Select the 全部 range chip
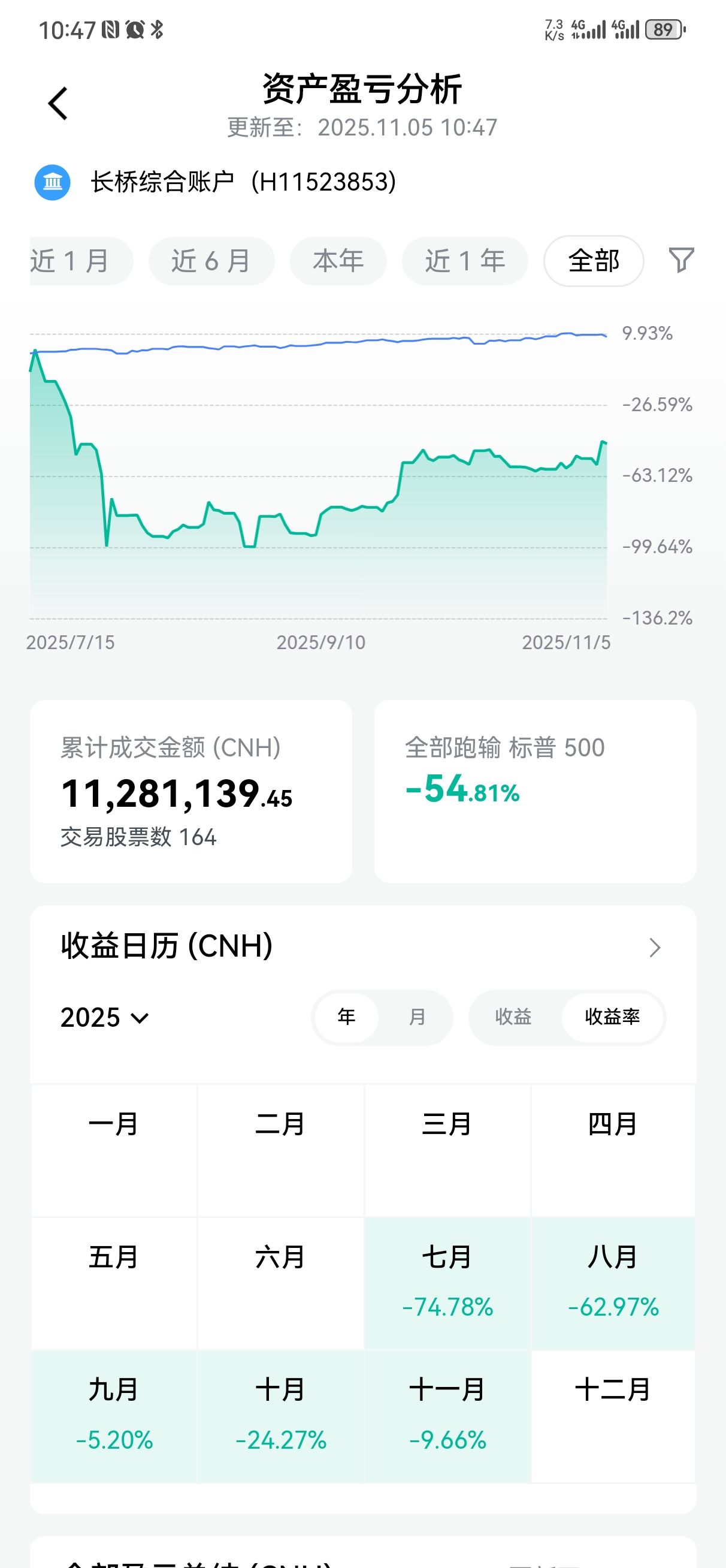The image size is (726, 1568). [x=594, y=261]
